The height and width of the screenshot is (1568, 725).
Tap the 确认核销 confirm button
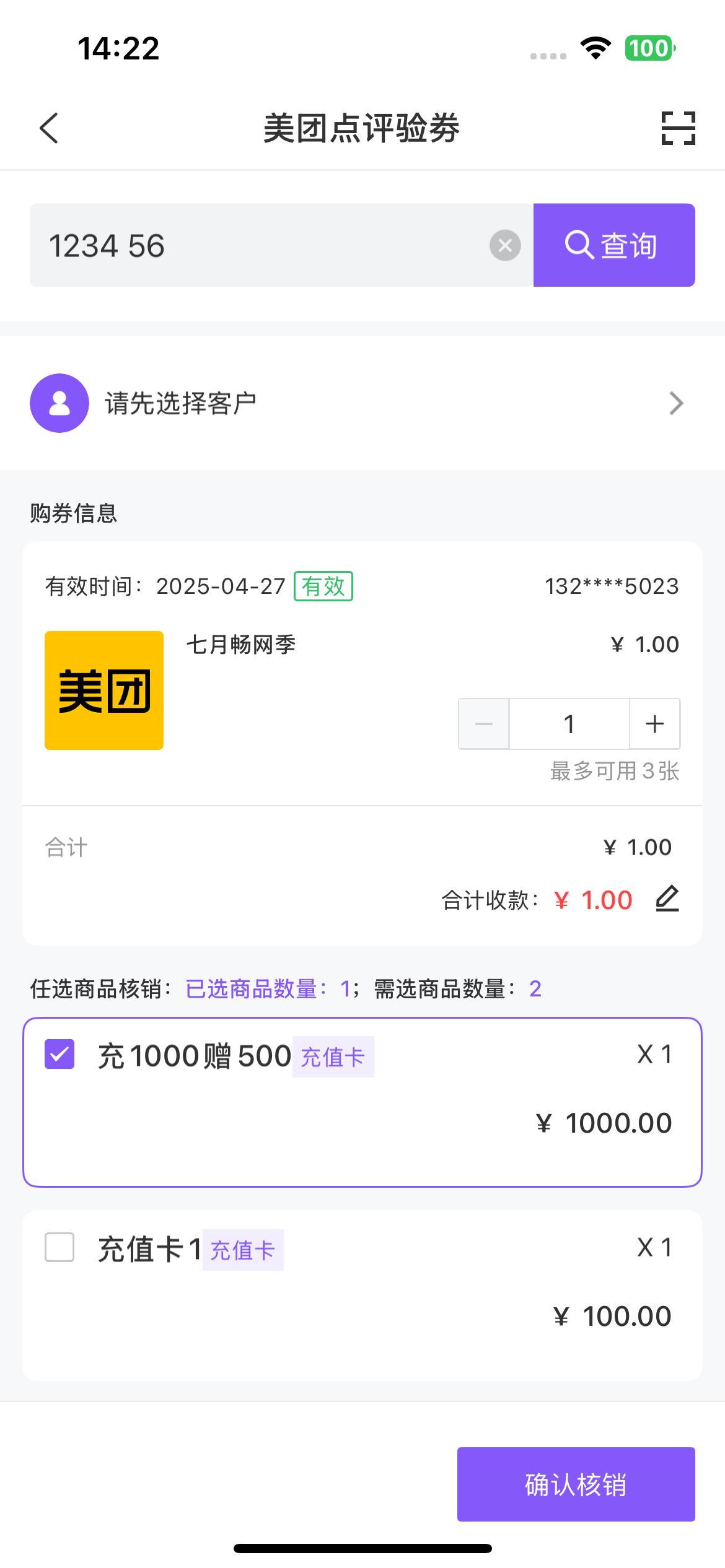coord(576,1484)
